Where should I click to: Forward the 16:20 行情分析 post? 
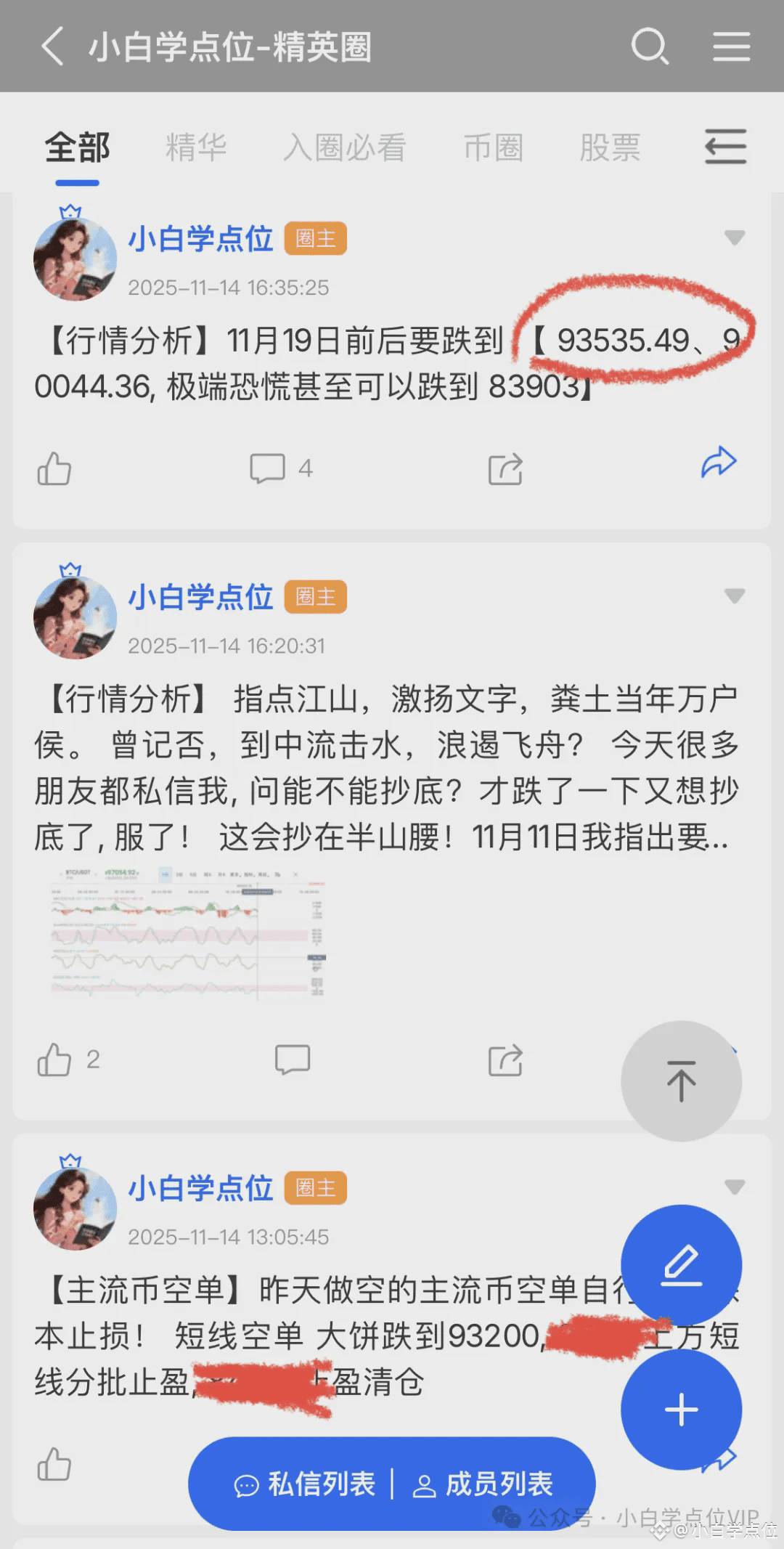click(x=505, y=1060)
